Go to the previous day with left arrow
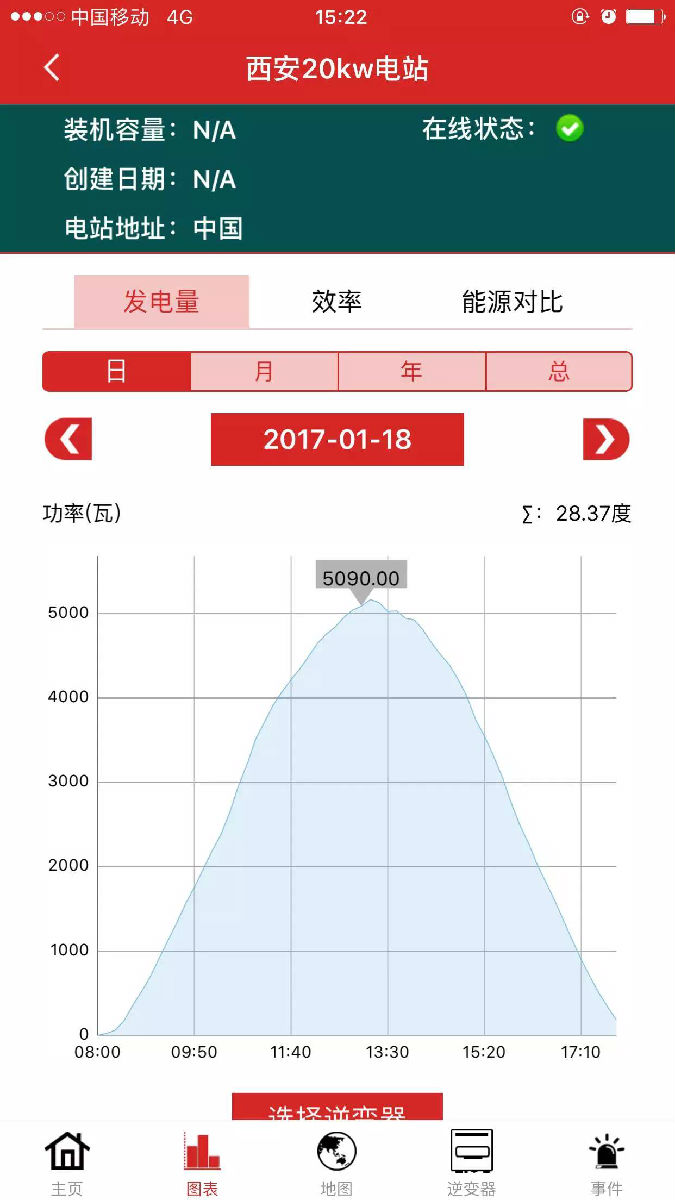This screenshot has width=675, height=1200. [x=68, y=439]
